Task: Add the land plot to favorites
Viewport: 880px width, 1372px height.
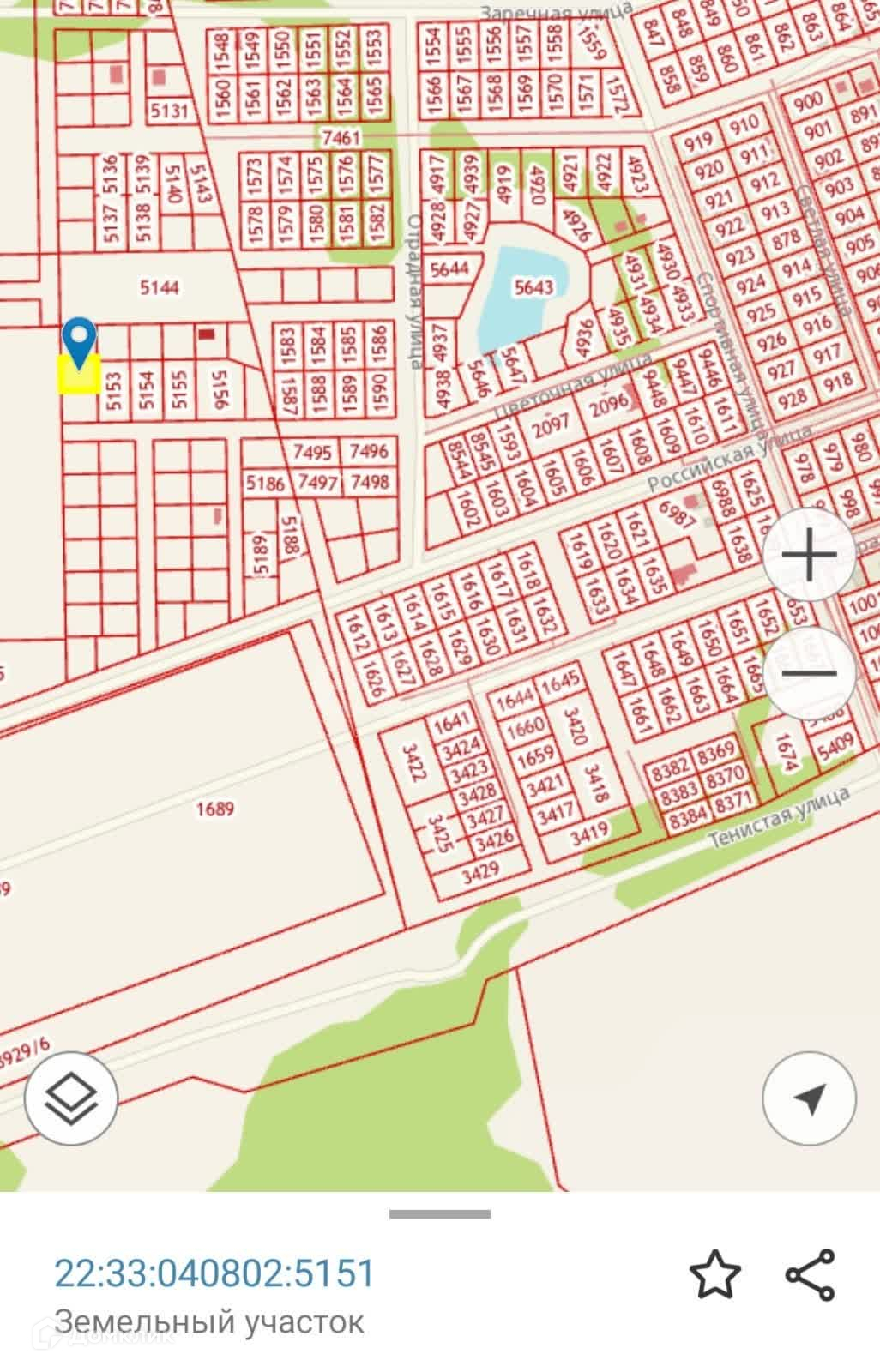Action: [x=715, y=1273]
